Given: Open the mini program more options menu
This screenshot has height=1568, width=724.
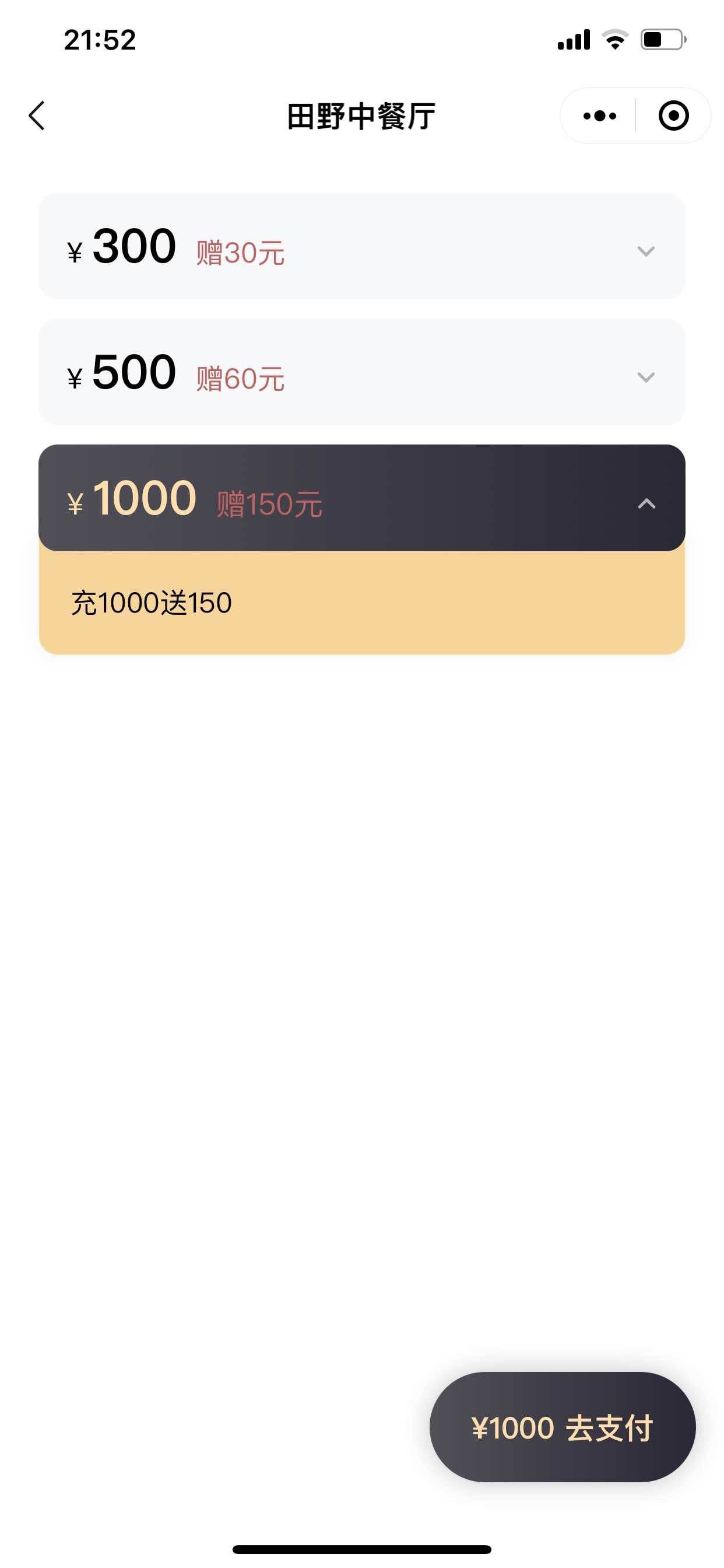Looking at the screenshot, I should point(599,116).
